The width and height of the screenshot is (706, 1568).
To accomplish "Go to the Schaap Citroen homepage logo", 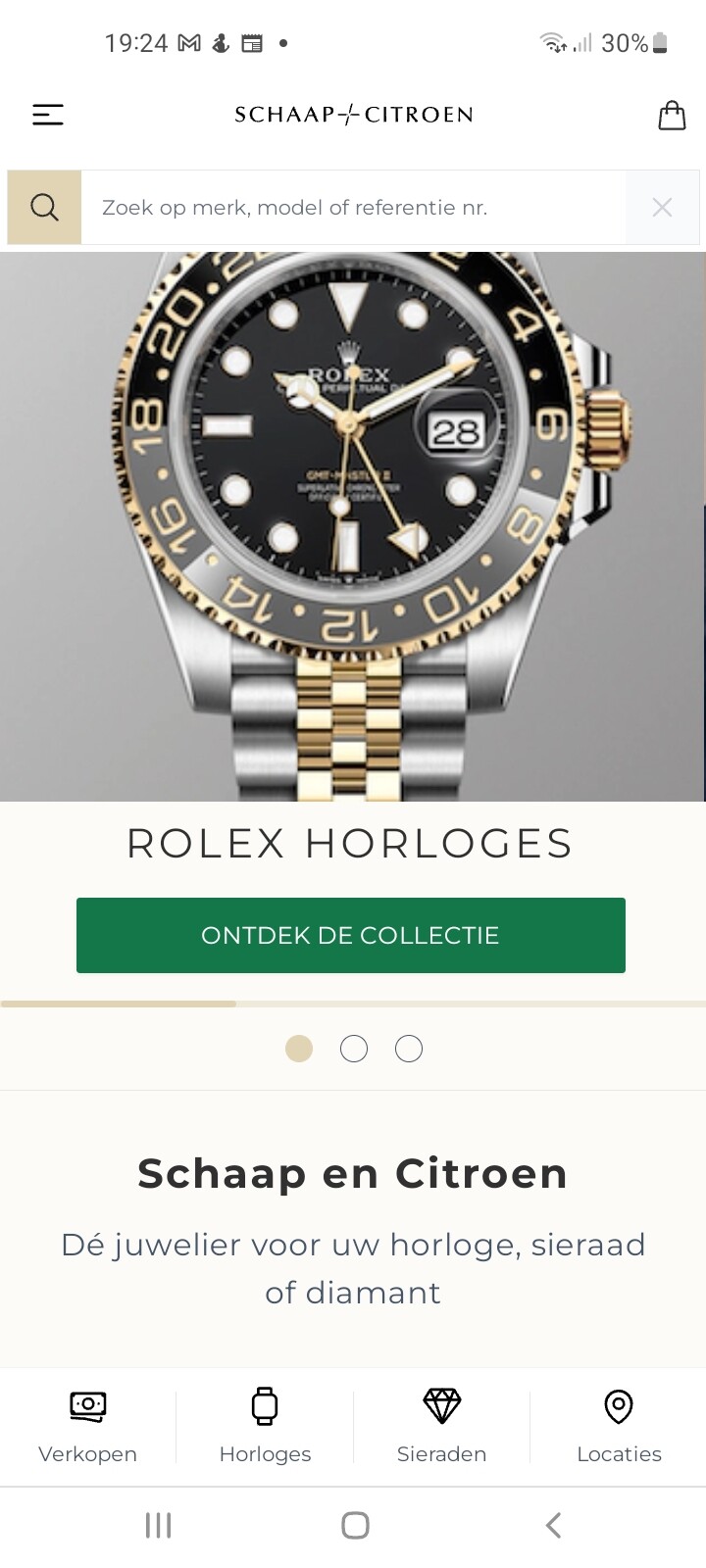I will [x=353, y=115].
